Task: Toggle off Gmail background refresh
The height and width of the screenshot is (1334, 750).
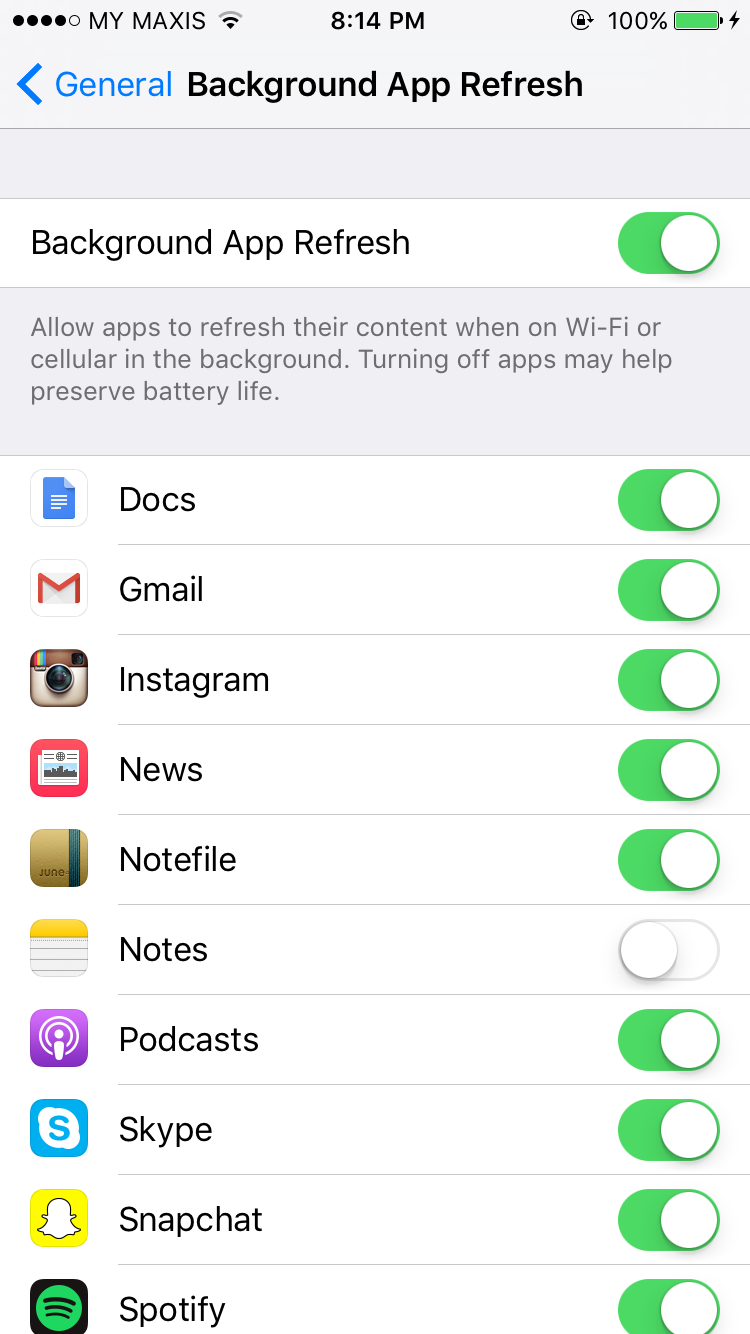Action: pos(669,590)
